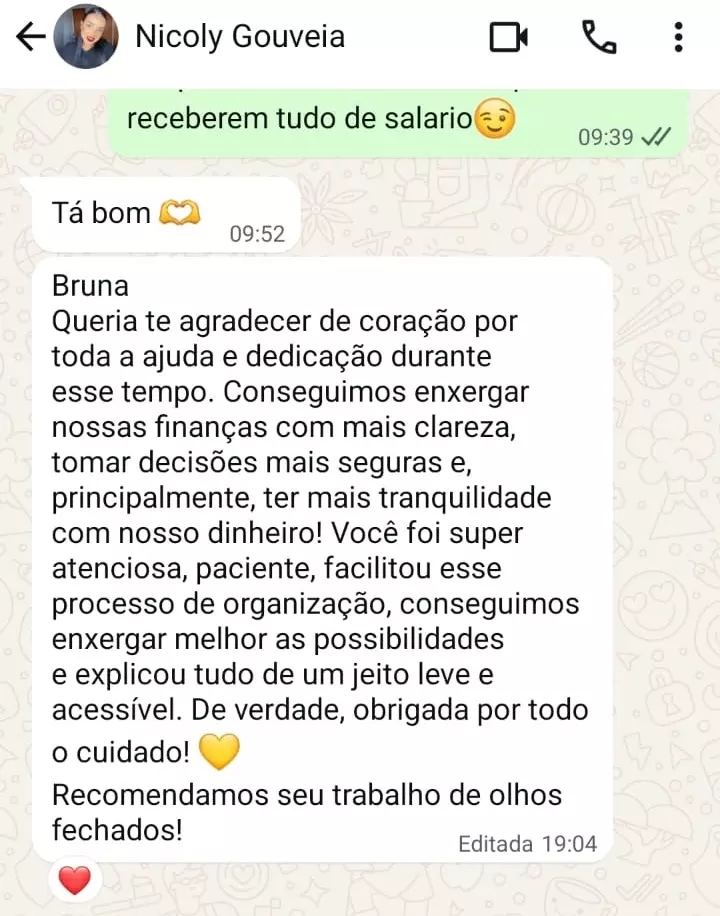Open the more options menu

[678, 38]
